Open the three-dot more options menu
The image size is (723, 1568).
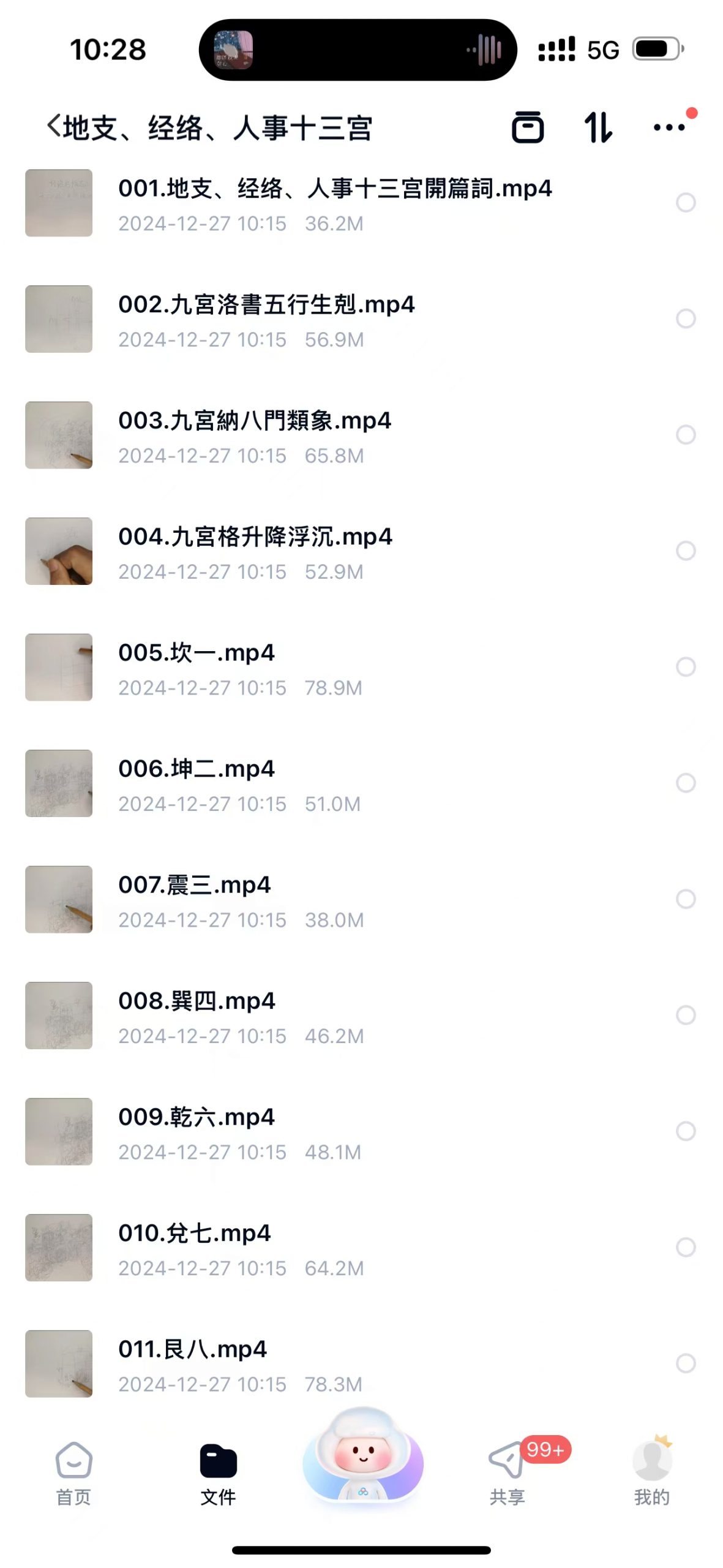point(669,127)
